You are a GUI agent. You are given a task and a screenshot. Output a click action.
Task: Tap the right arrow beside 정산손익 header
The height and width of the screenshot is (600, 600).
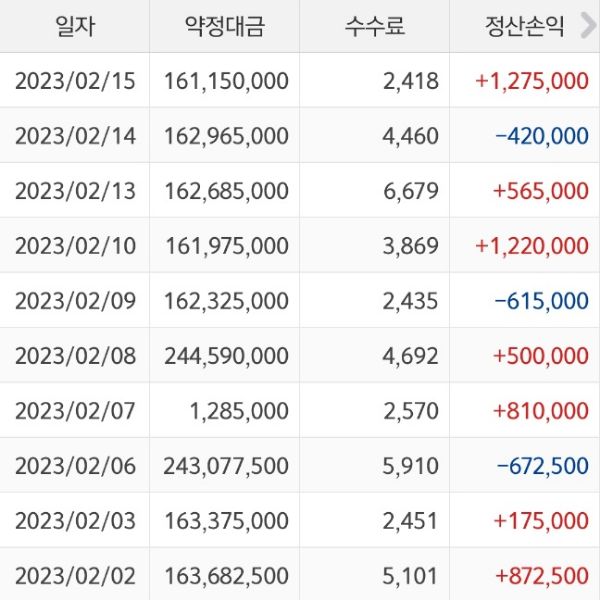click(x=587, y=26)
